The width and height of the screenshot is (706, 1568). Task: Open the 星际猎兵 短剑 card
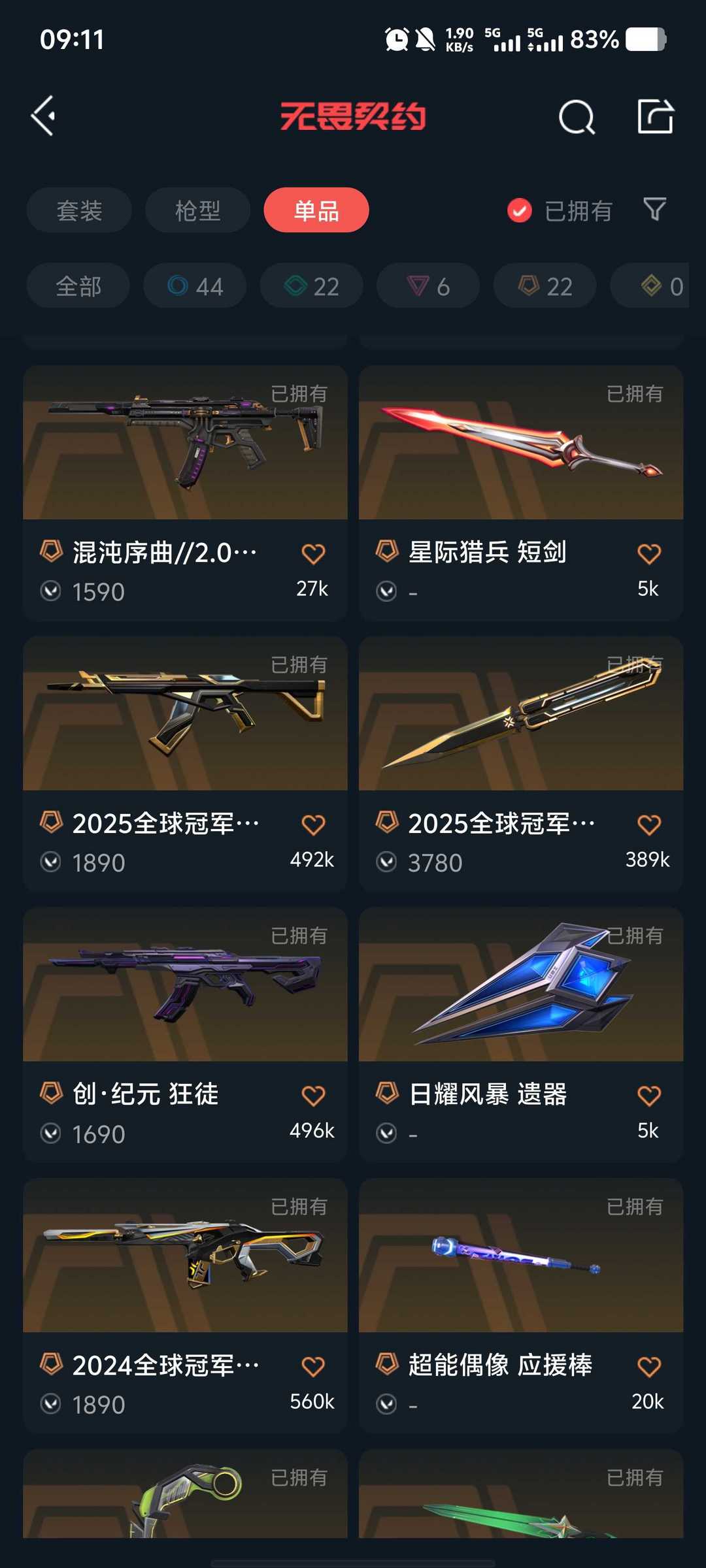521,457
